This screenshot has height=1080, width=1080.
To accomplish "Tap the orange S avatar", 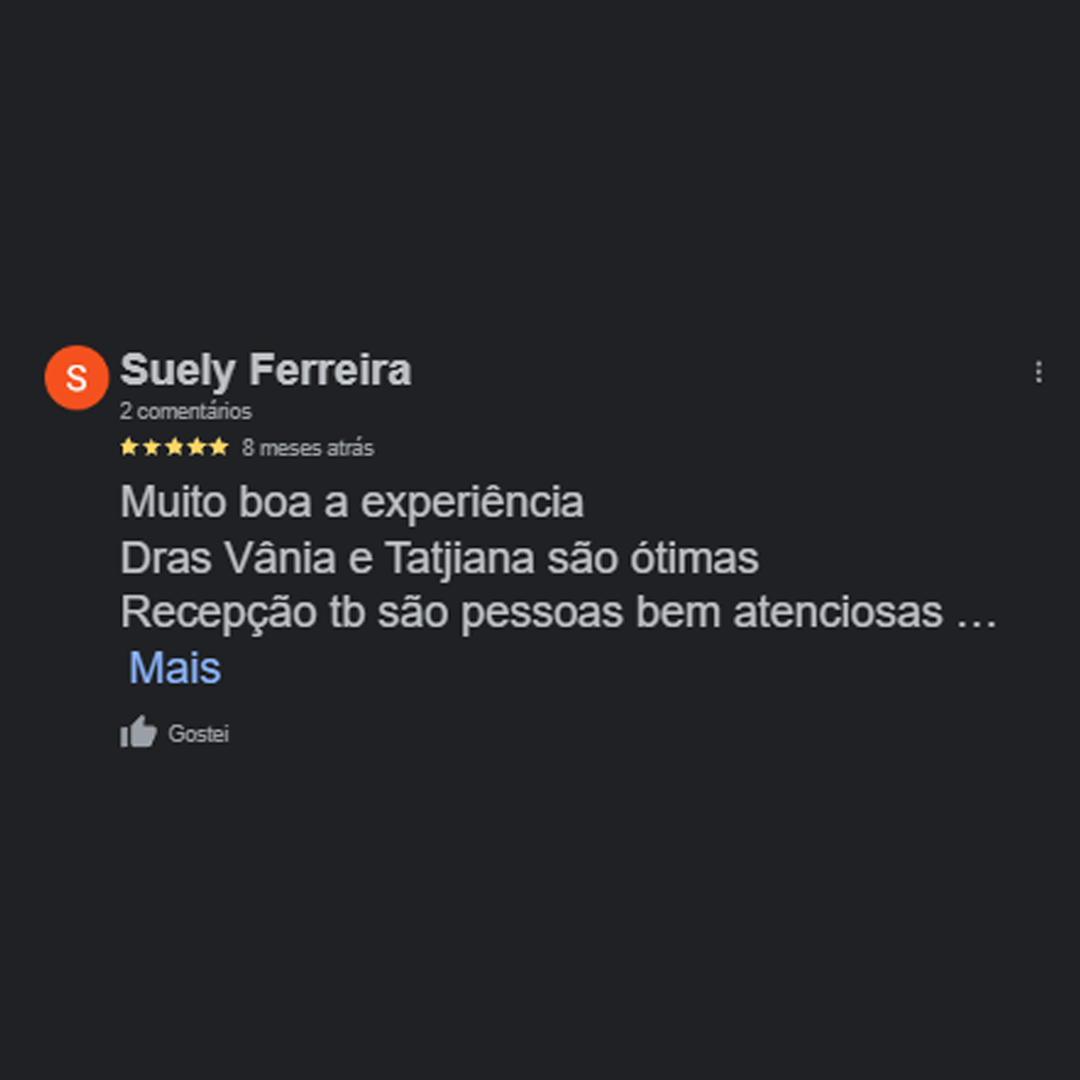I will [x=76, y=378].
